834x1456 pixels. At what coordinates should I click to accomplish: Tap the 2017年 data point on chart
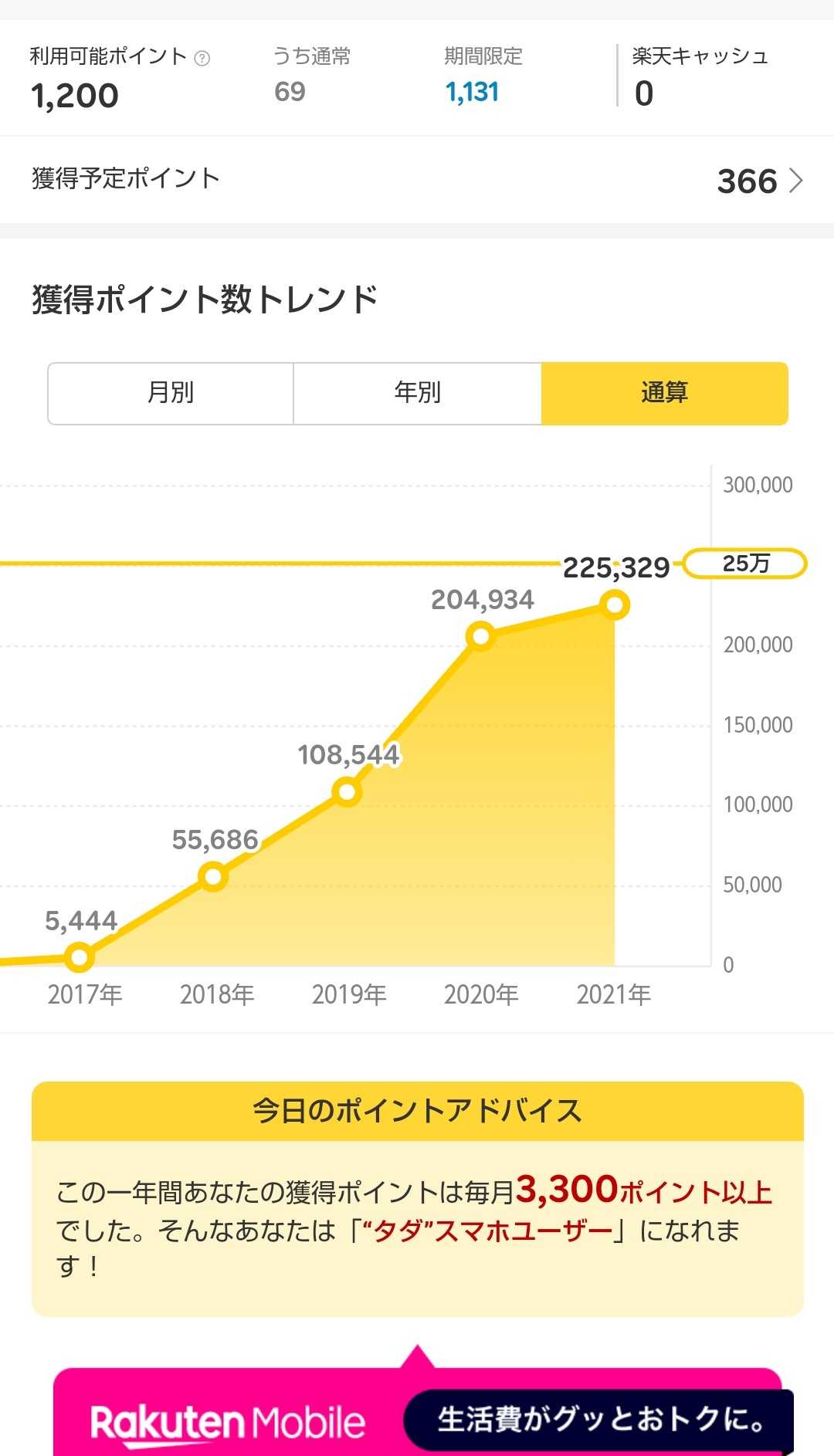pos(79,957)
